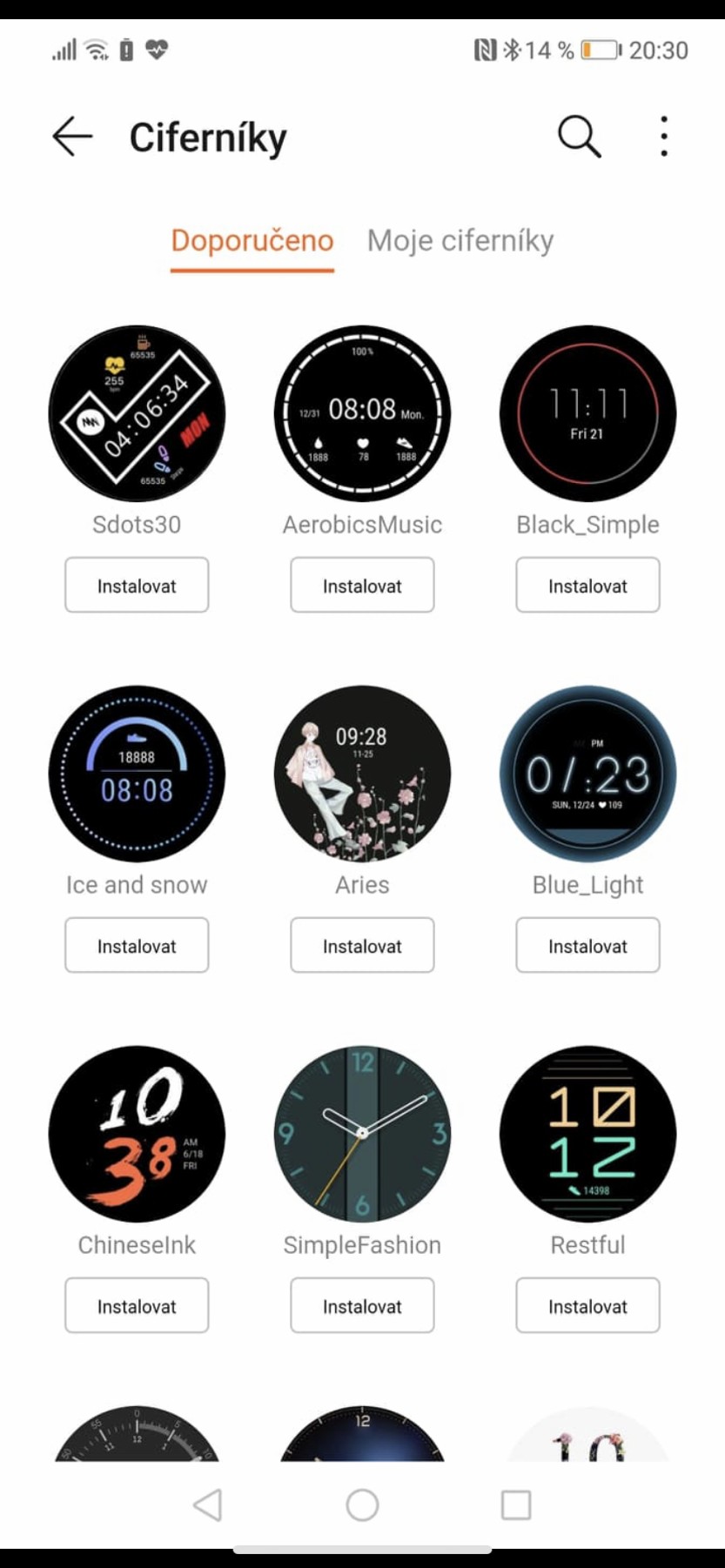725x1568 pixels.
Task: Install the Restful watch face
Action: tap(587, 1306)
